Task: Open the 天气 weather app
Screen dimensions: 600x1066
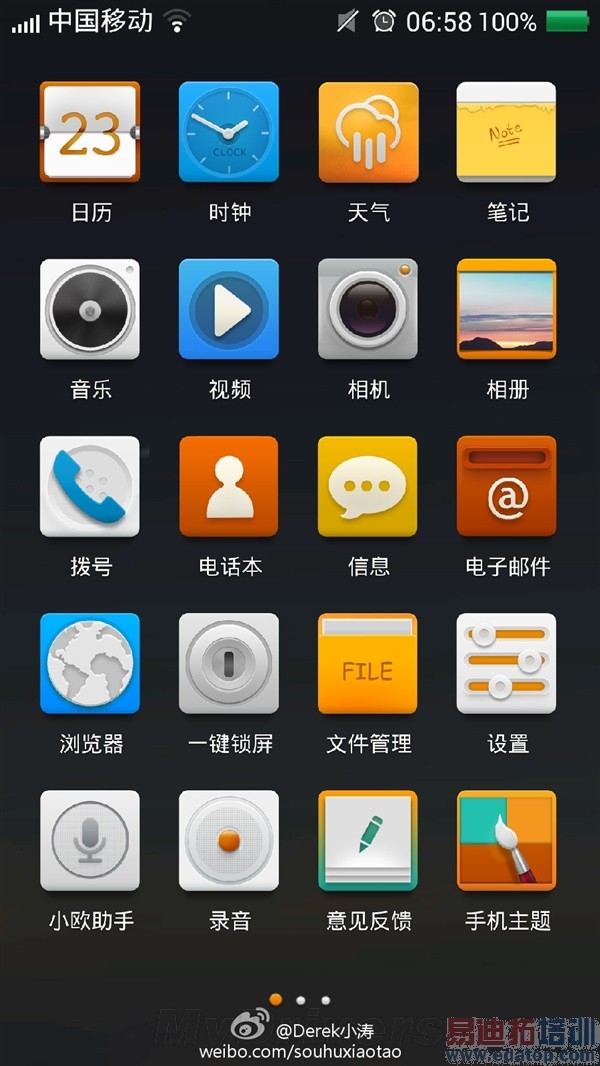Action: click(x=368, y=133)
